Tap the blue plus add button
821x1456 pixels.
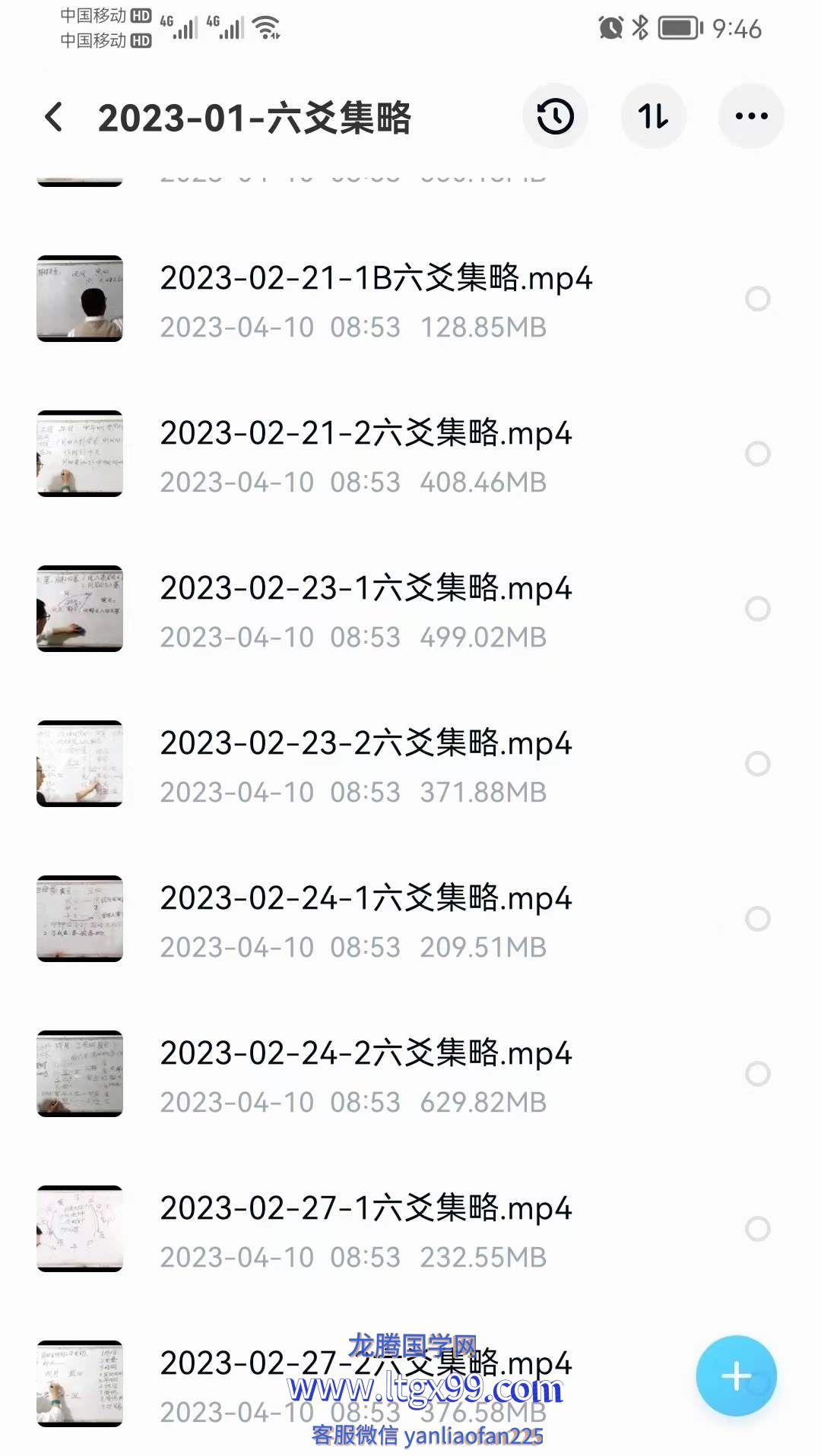click(735, 1375)
